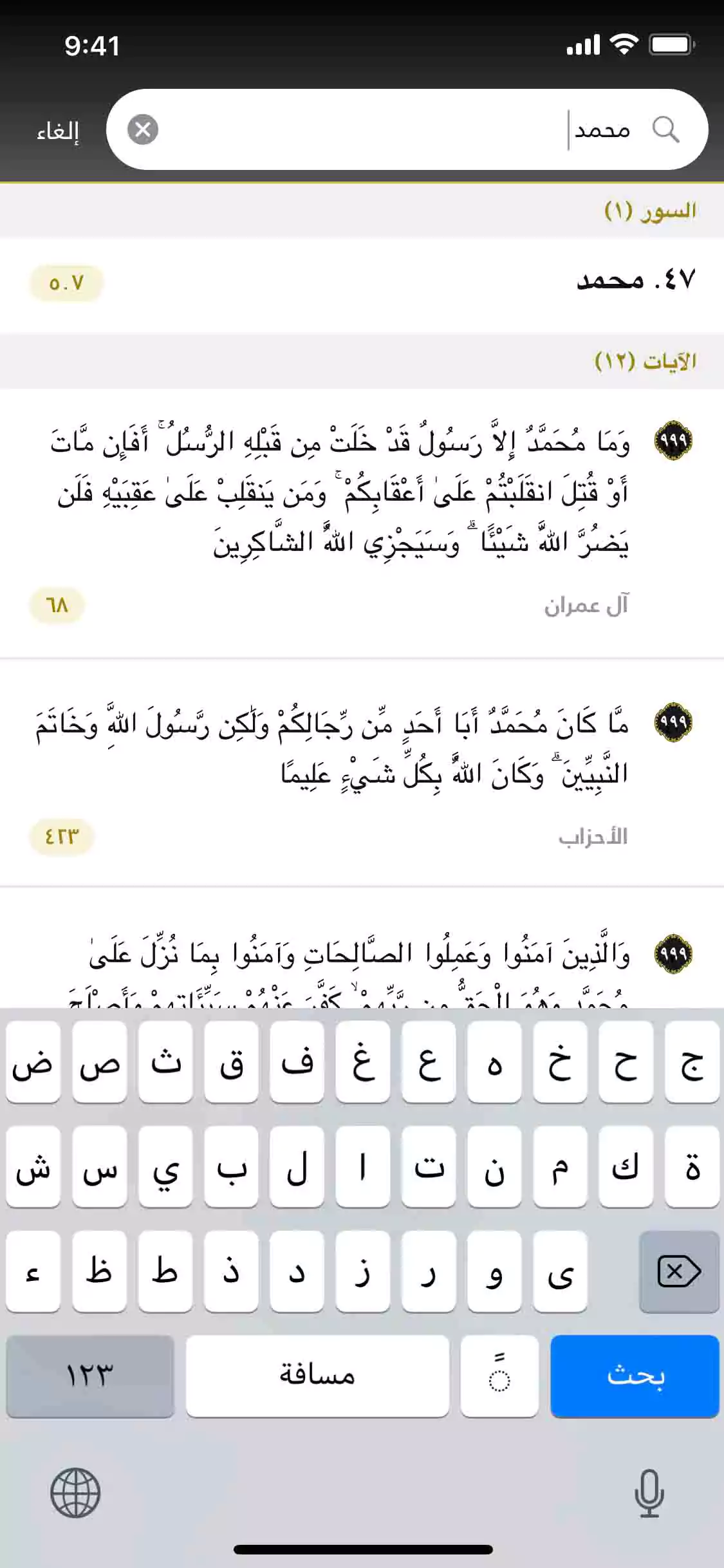
Task: Tap the مسافة space key
Action: [317, 1376]
